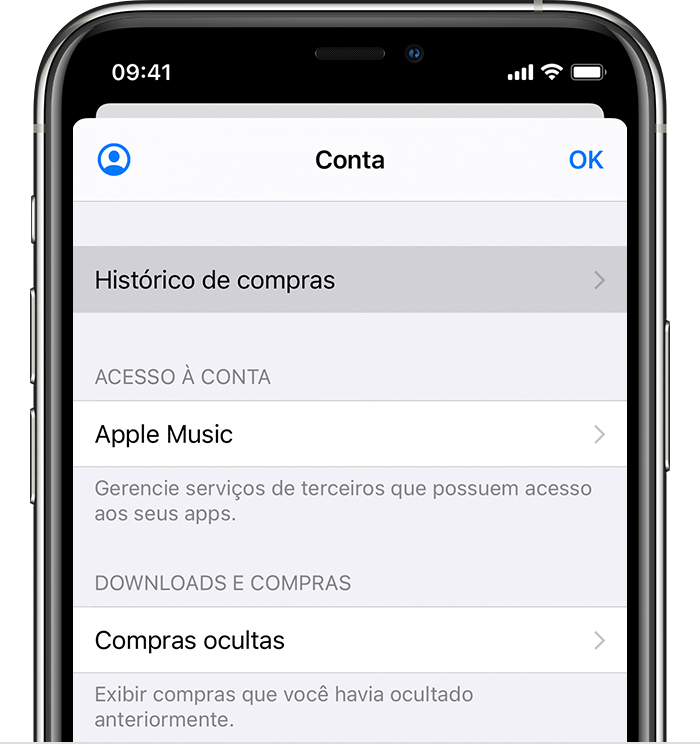Open Compras ocultas
The width and height of the screenshot is (700, 744).
pos(350,640)
